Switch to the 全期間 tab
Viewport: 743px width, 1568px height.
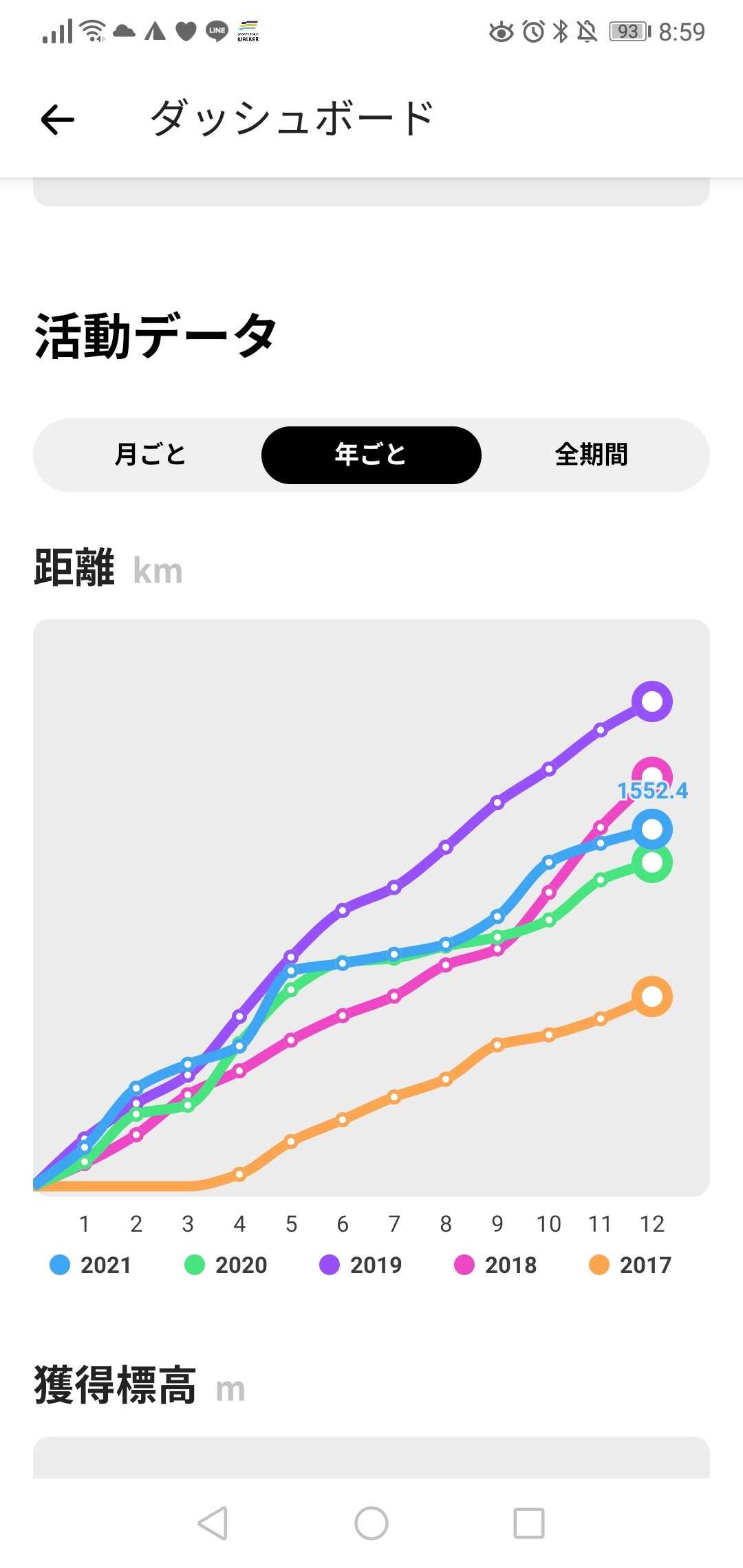coord(592,455)
